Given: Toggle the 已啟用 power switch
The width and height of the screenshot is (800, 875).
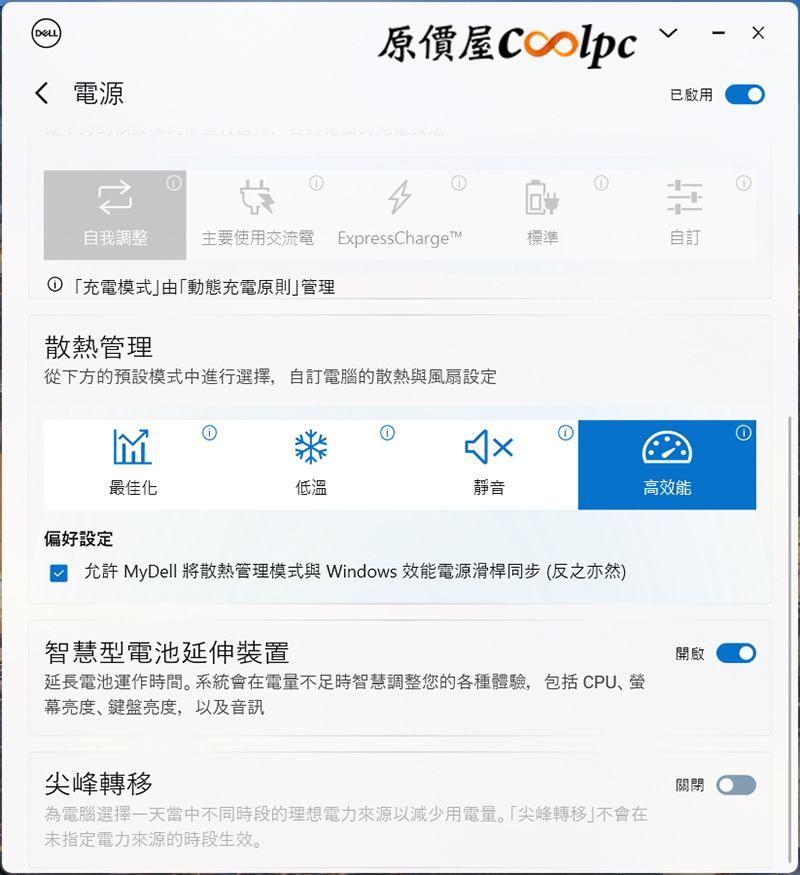Looking at the screenshot, I should click(744, 95).
